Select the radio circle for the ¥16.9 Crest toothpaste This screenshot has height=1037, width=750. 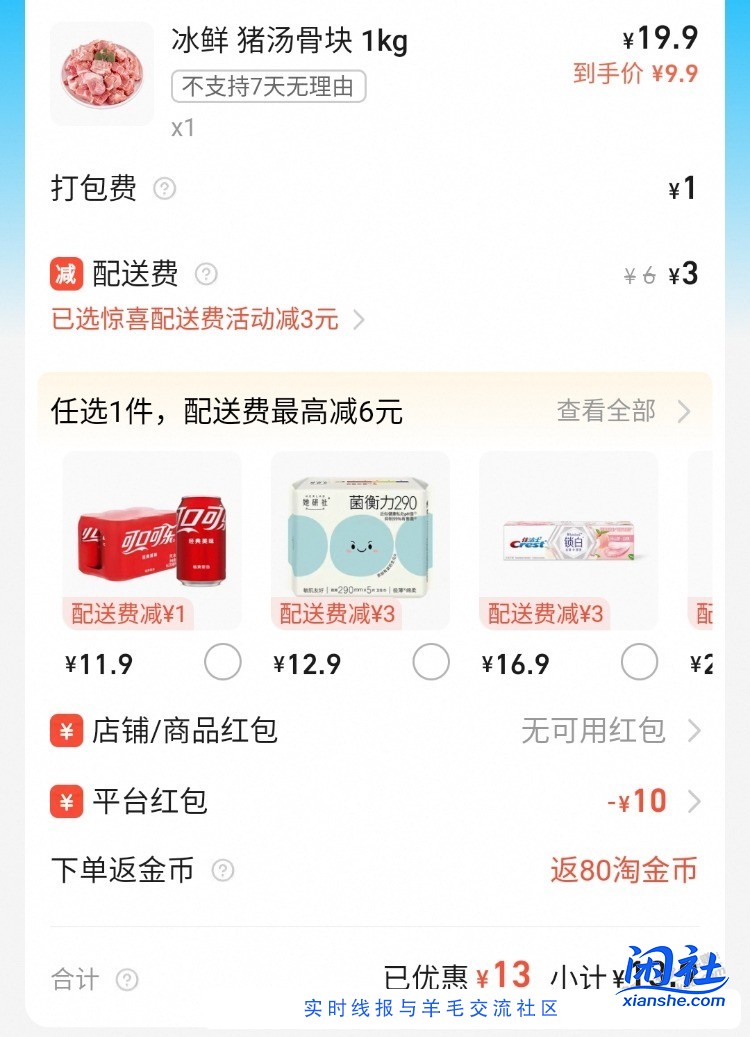pos(639,662)
